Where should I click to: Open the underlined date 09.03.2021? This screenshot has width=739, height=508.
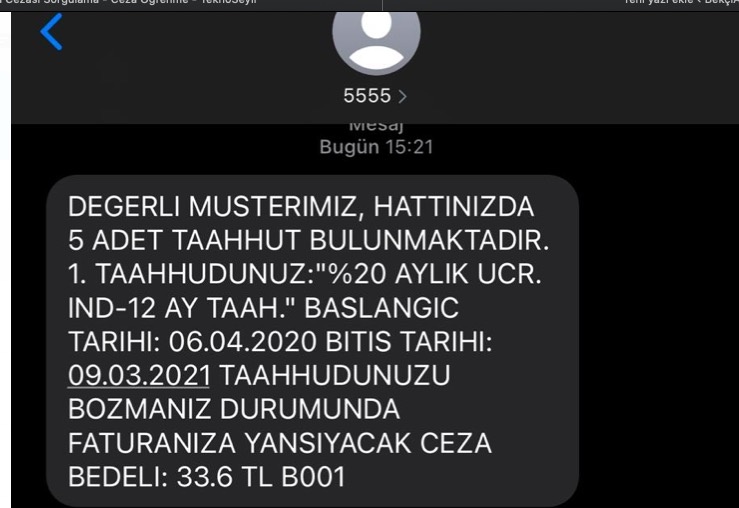pyautogui.click(x=139, y=375)
